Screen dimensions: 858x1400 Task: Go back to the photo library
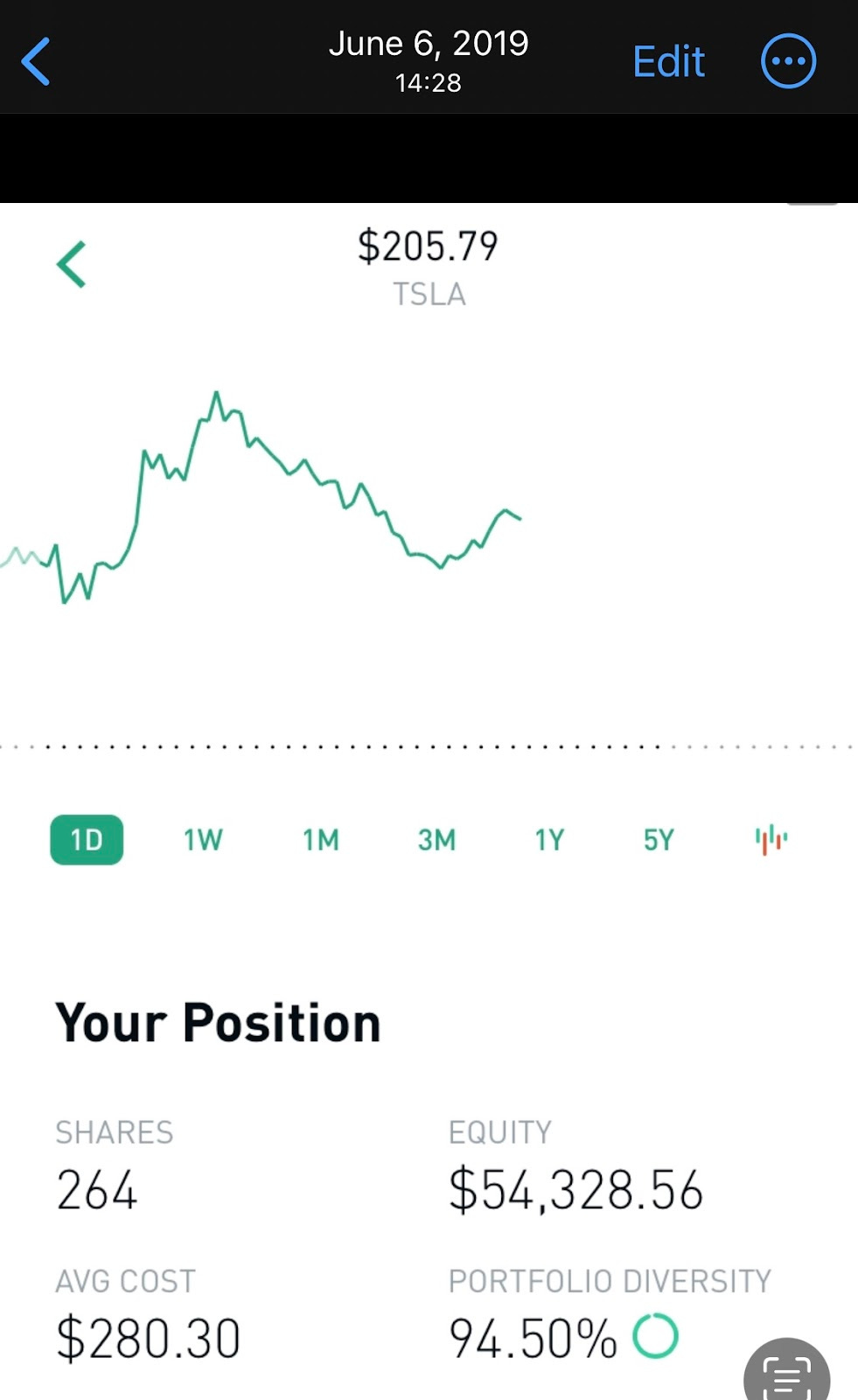pyautogui.click(x=36, y=61)
